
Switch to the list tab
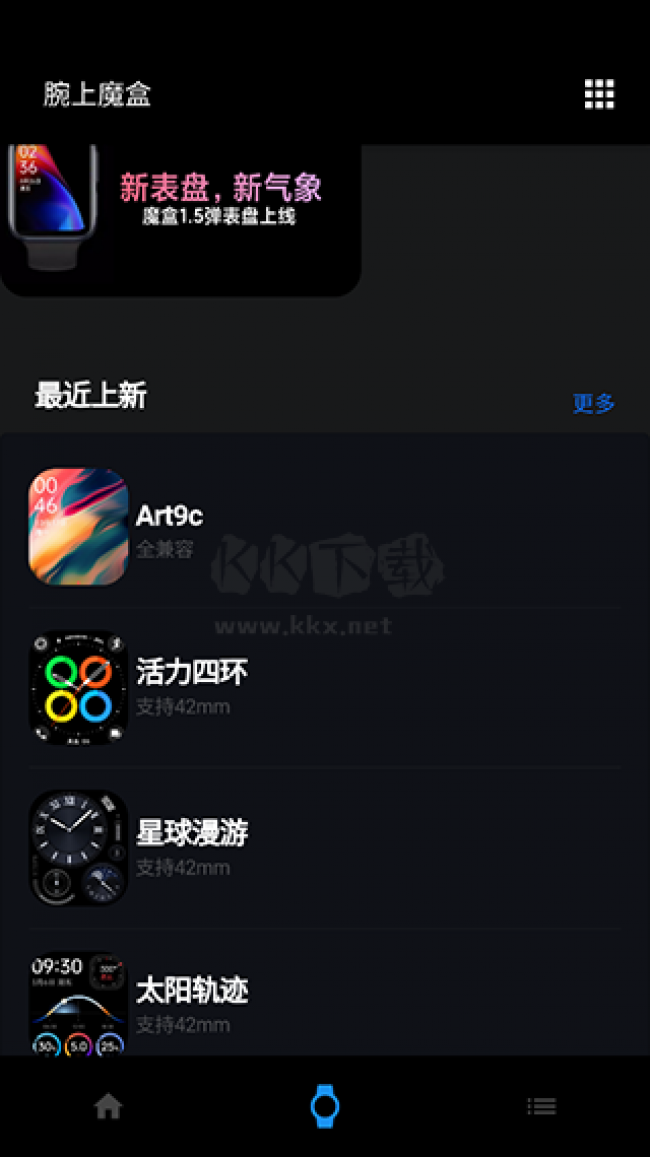pos(541,1106)
